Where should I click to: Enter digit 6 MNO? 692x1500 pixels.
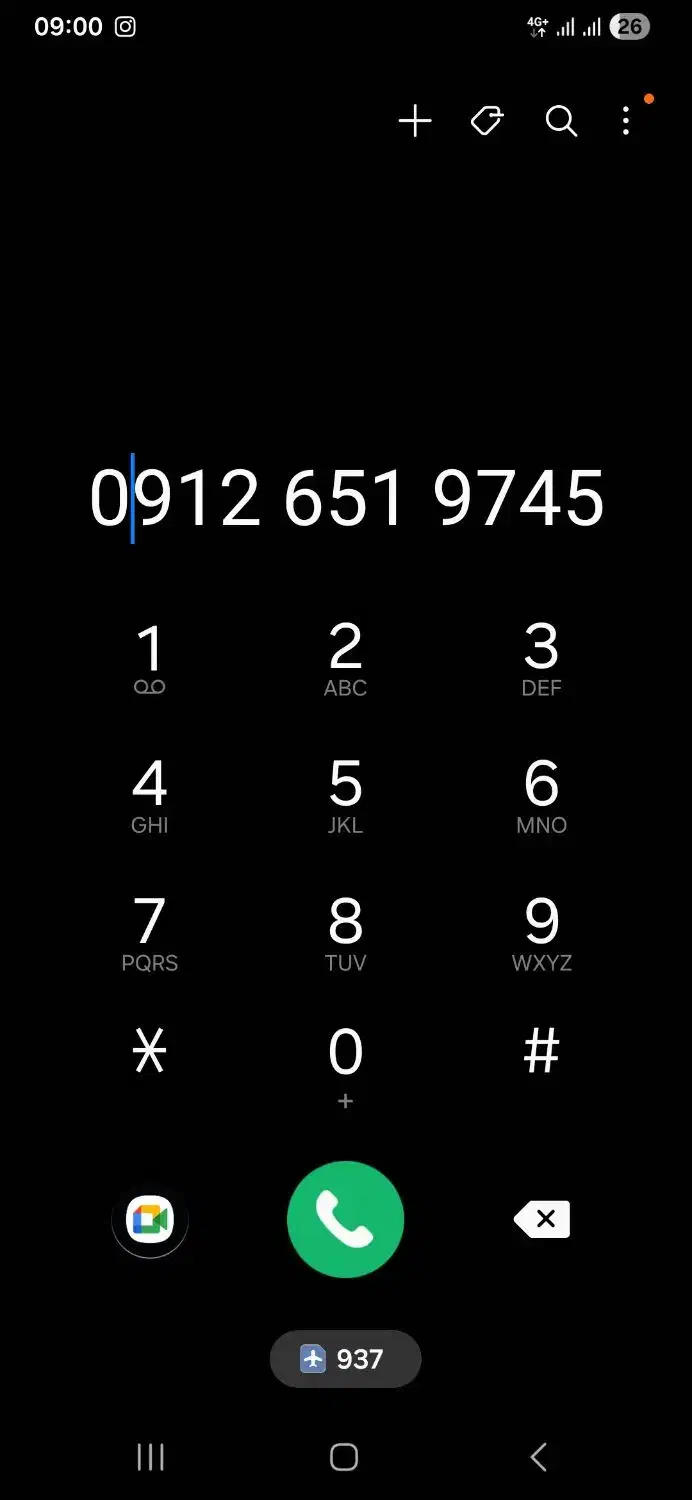[541, 797]
